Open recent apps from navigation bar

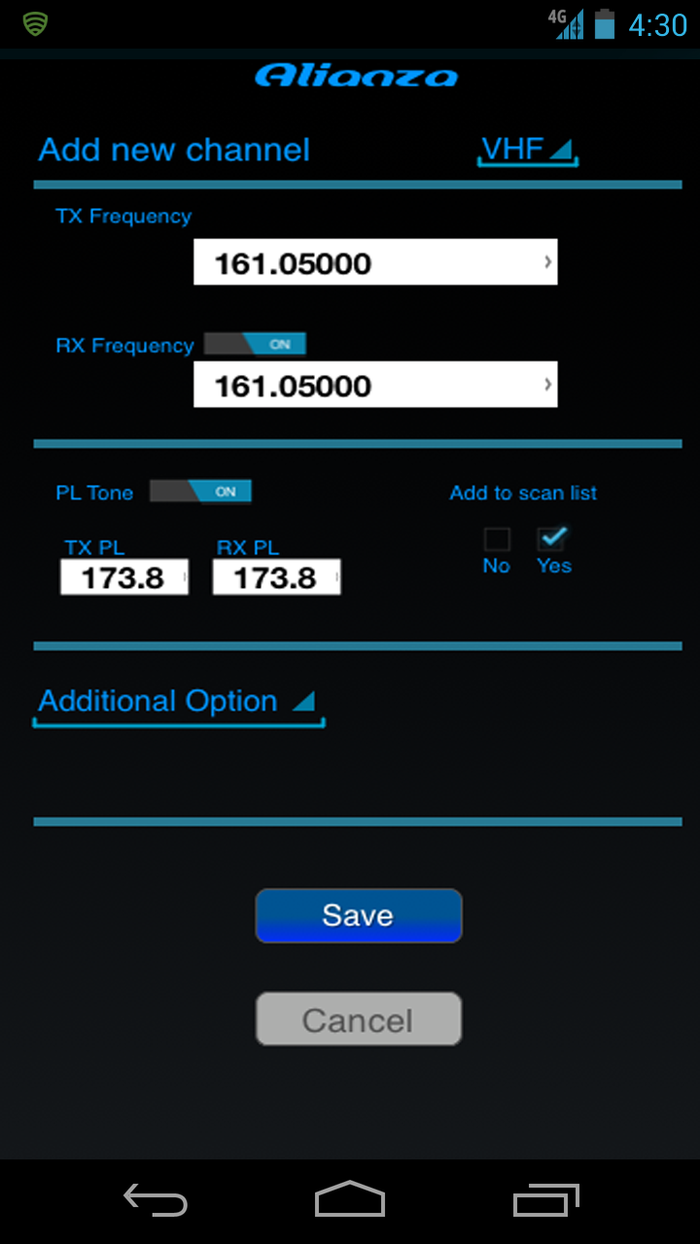[x=546, y=1199]
